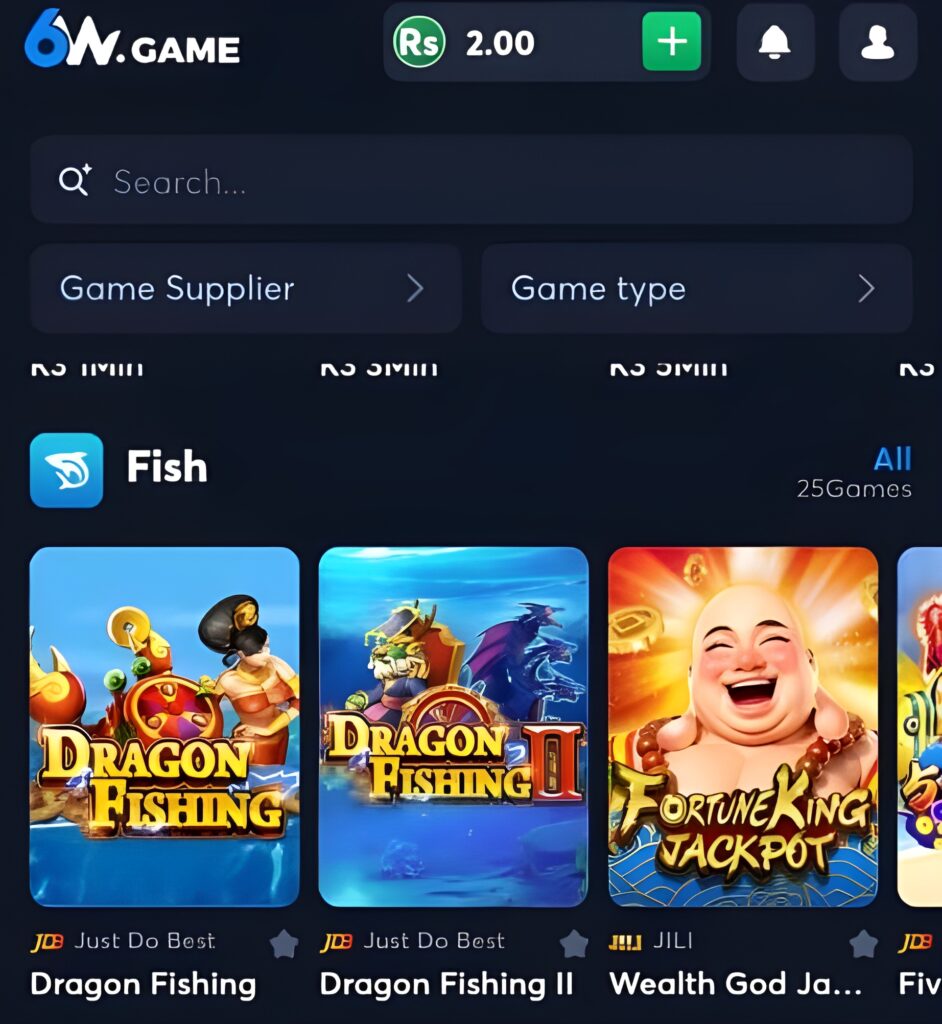
Task: Favorite Dragon Fishing with the star
Action: pyautogui.click(x=284, y=943)
